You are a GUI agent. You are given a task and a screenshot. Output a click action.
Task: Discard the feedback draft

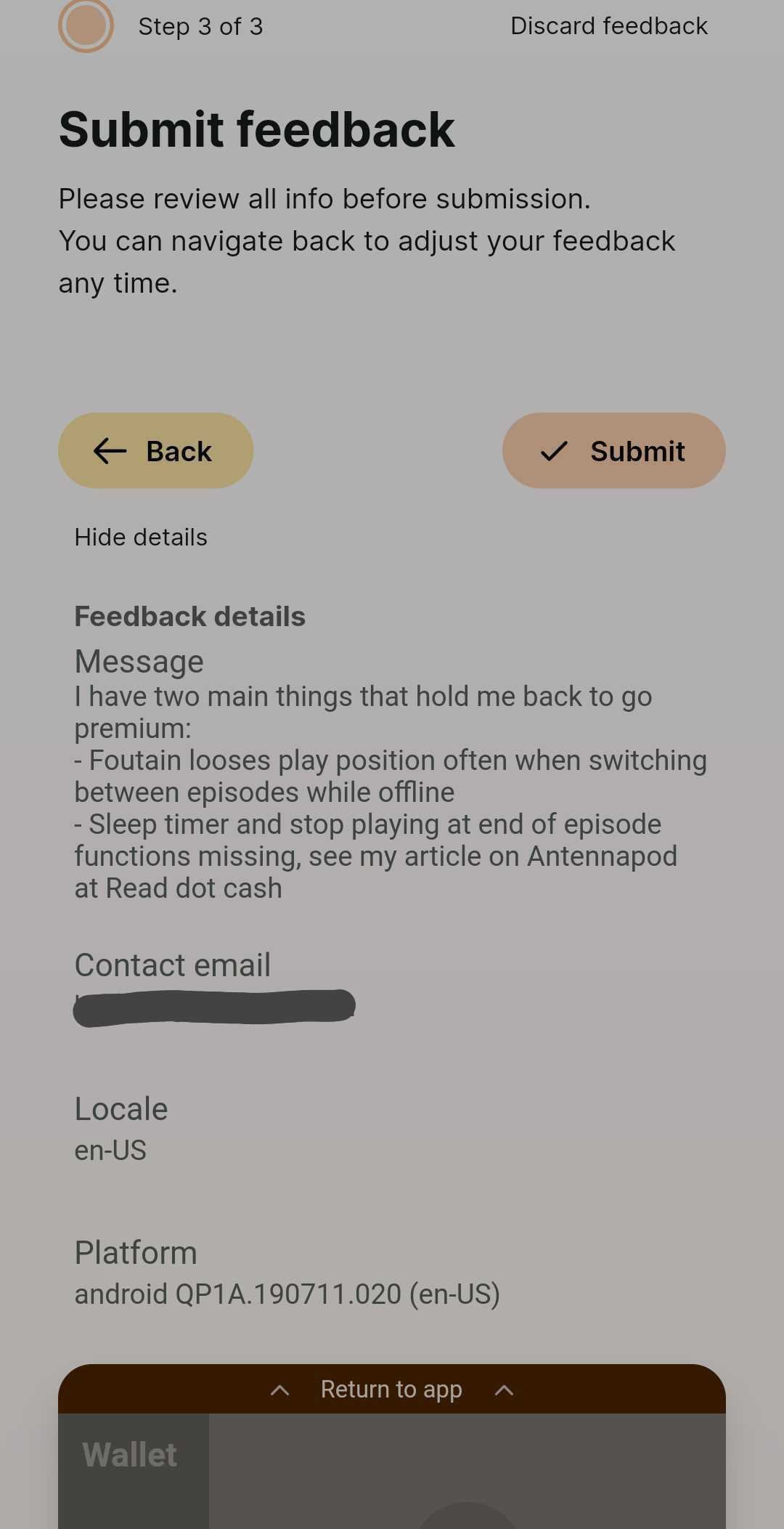[608, 26]
